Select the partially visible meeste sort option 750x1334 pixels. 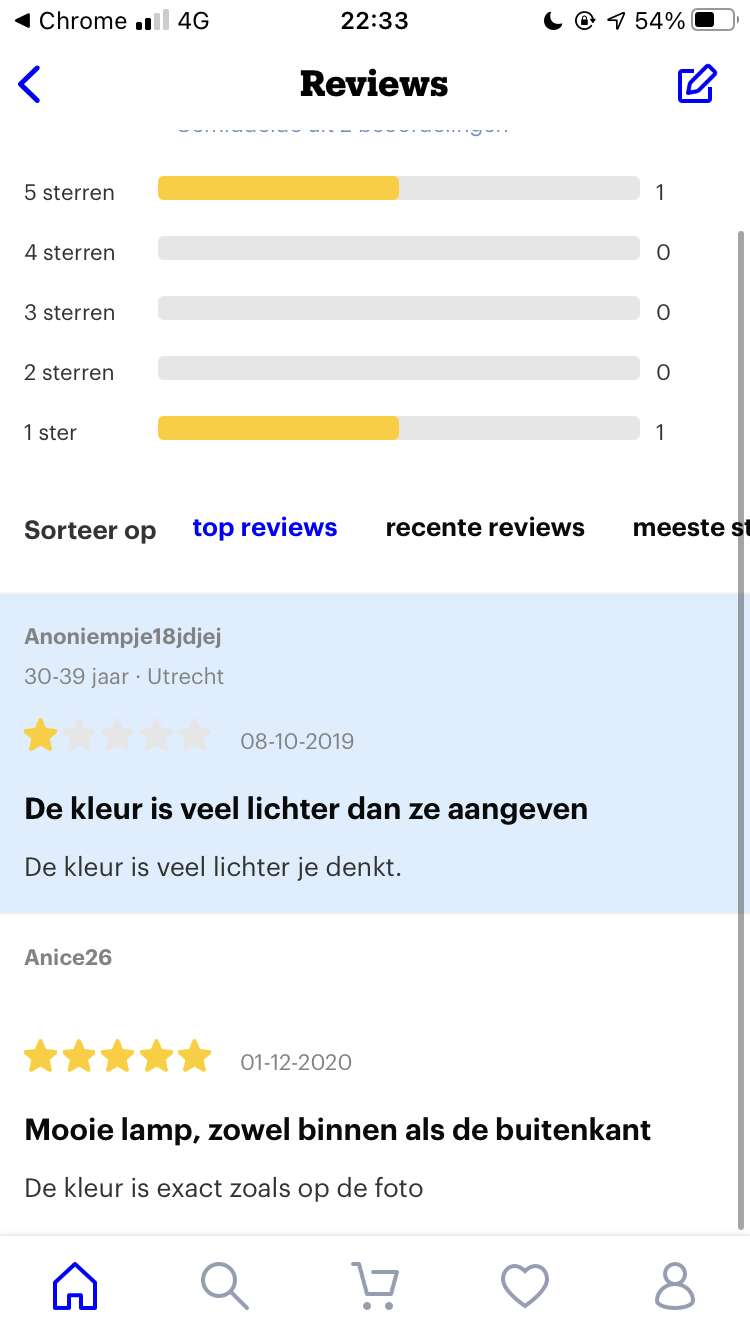(x=691, y=528)
